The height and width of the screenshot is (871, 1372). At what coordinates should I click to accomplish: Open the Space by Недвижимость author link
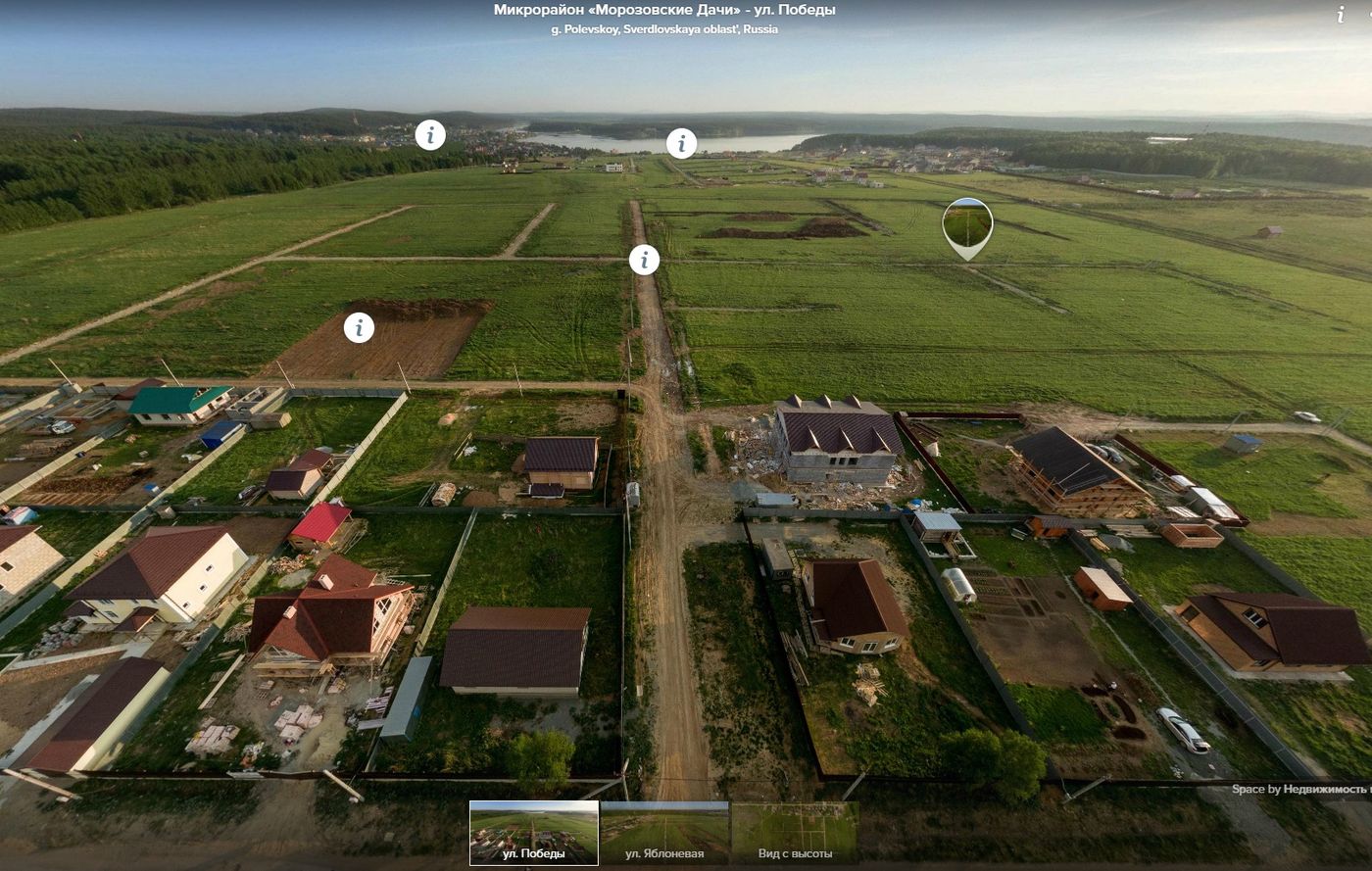(x=1300, y=789)
